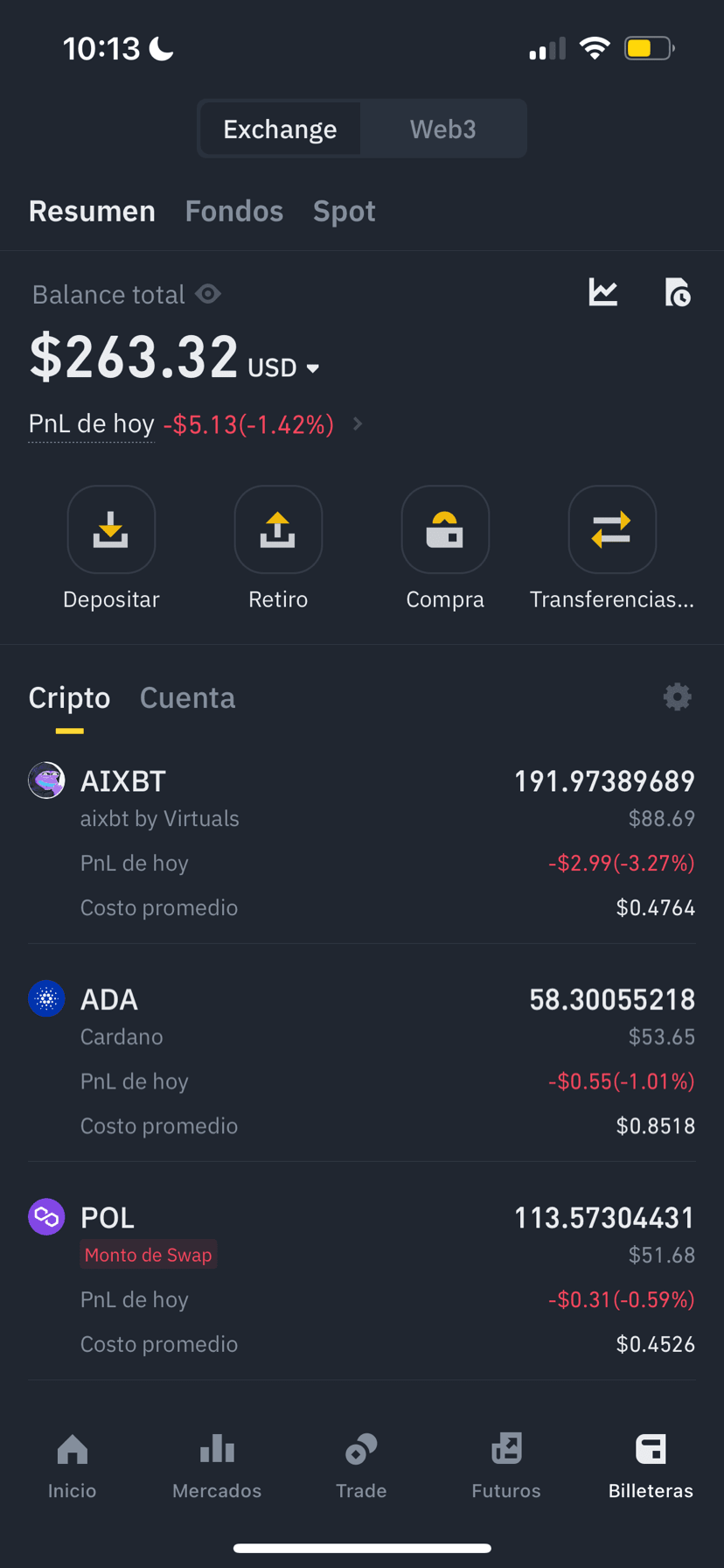Change the USD balance currency dropdown
The height and width of the screenshot is (1568, 724).
click(x=283, y=367)
